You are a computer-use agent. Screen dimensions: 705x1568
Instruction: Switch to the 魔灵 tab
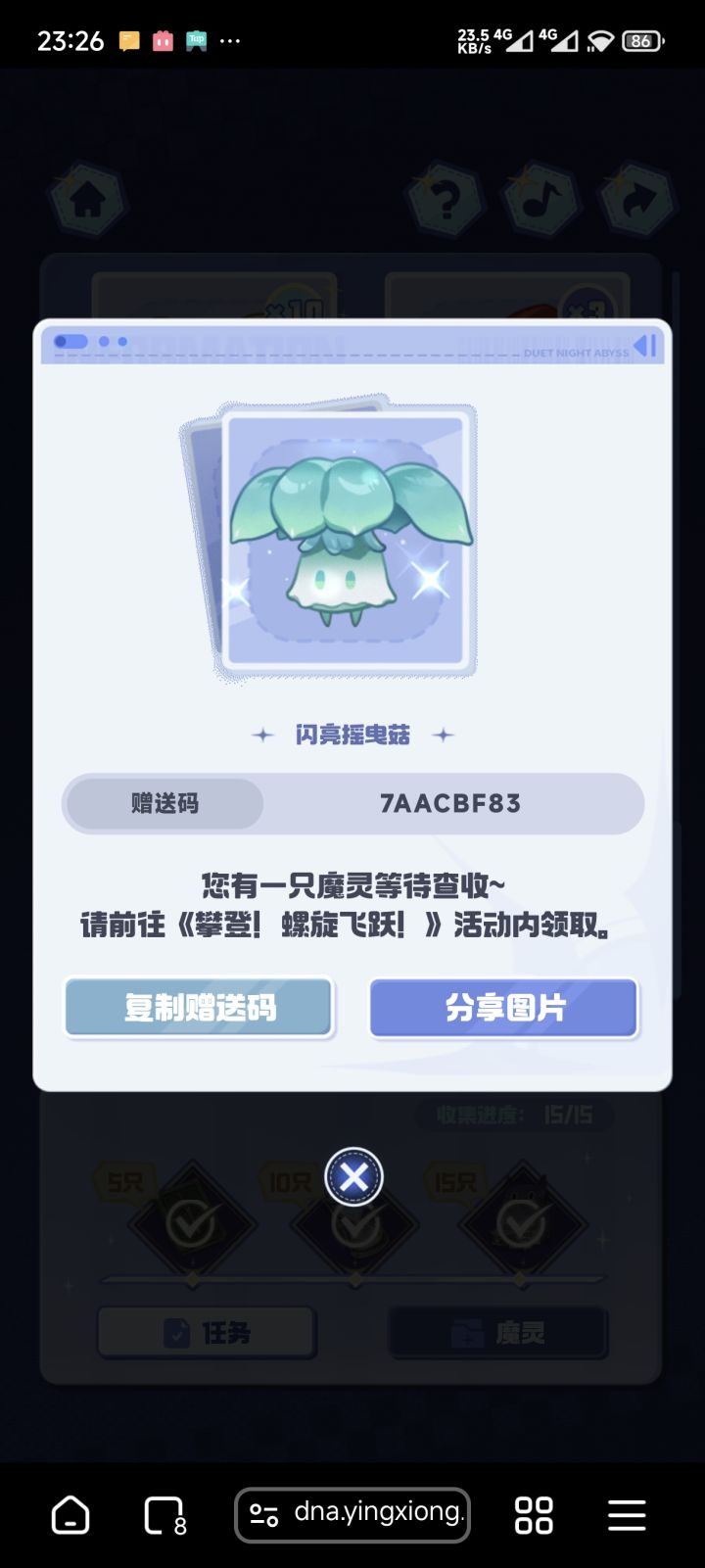(497, 1332)
